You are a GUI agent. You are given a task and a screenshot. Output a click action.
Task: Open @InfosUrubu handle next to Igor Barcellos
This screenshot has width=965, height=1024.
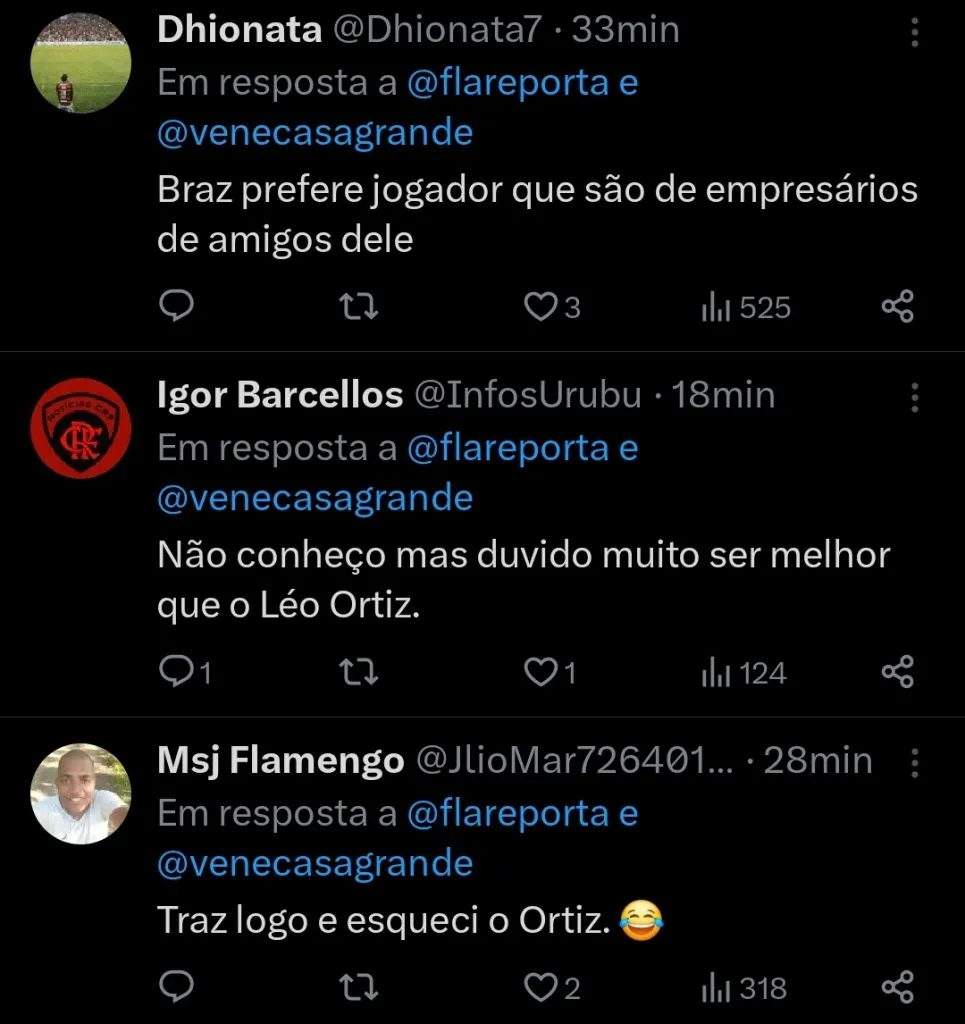pyautogui.click(x=527, y=394)
